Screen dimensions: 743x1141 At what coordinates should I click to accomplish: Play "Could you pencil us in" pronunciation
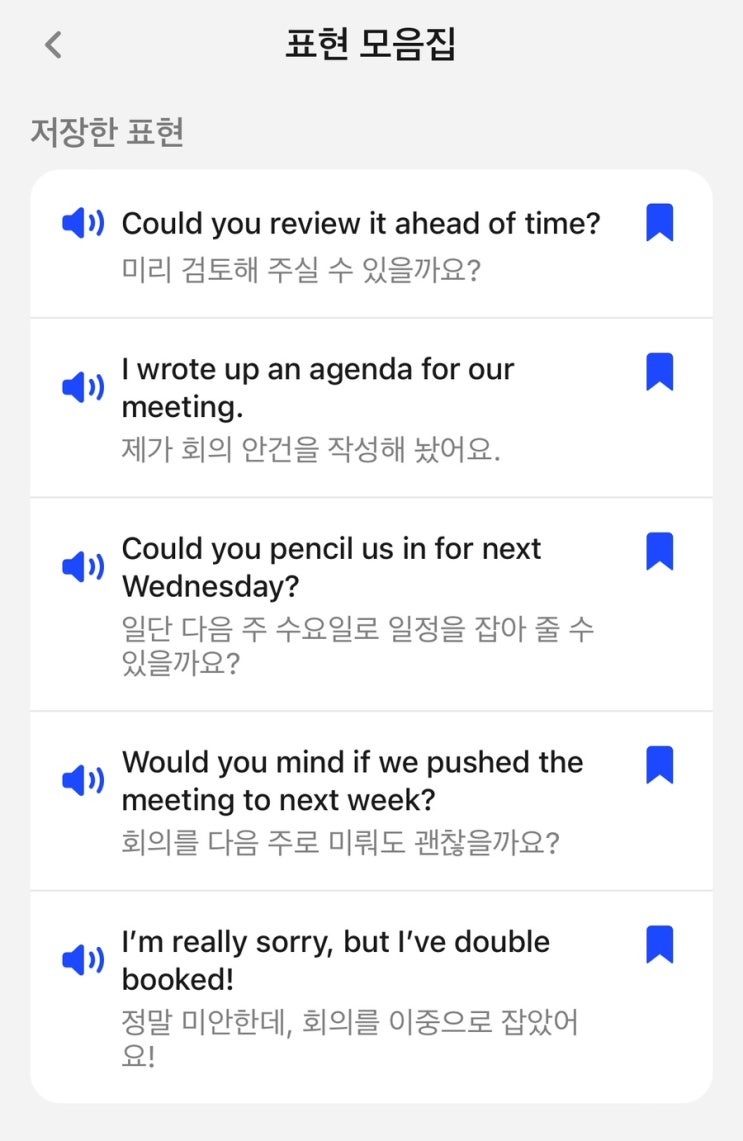click(83, 567)
